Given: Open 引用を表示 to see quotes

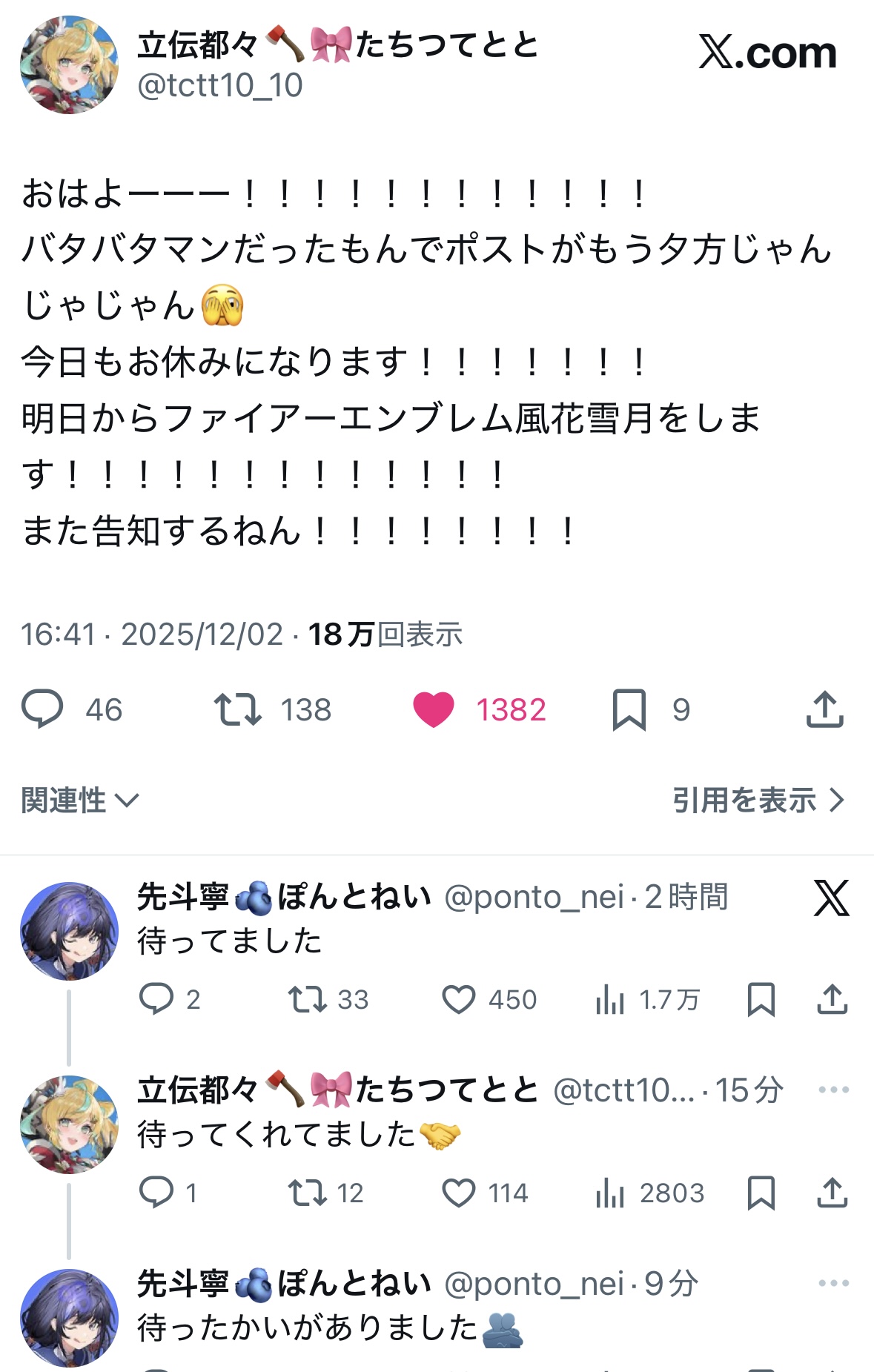Looking at the screenshot, I should [x=758, y=801].
